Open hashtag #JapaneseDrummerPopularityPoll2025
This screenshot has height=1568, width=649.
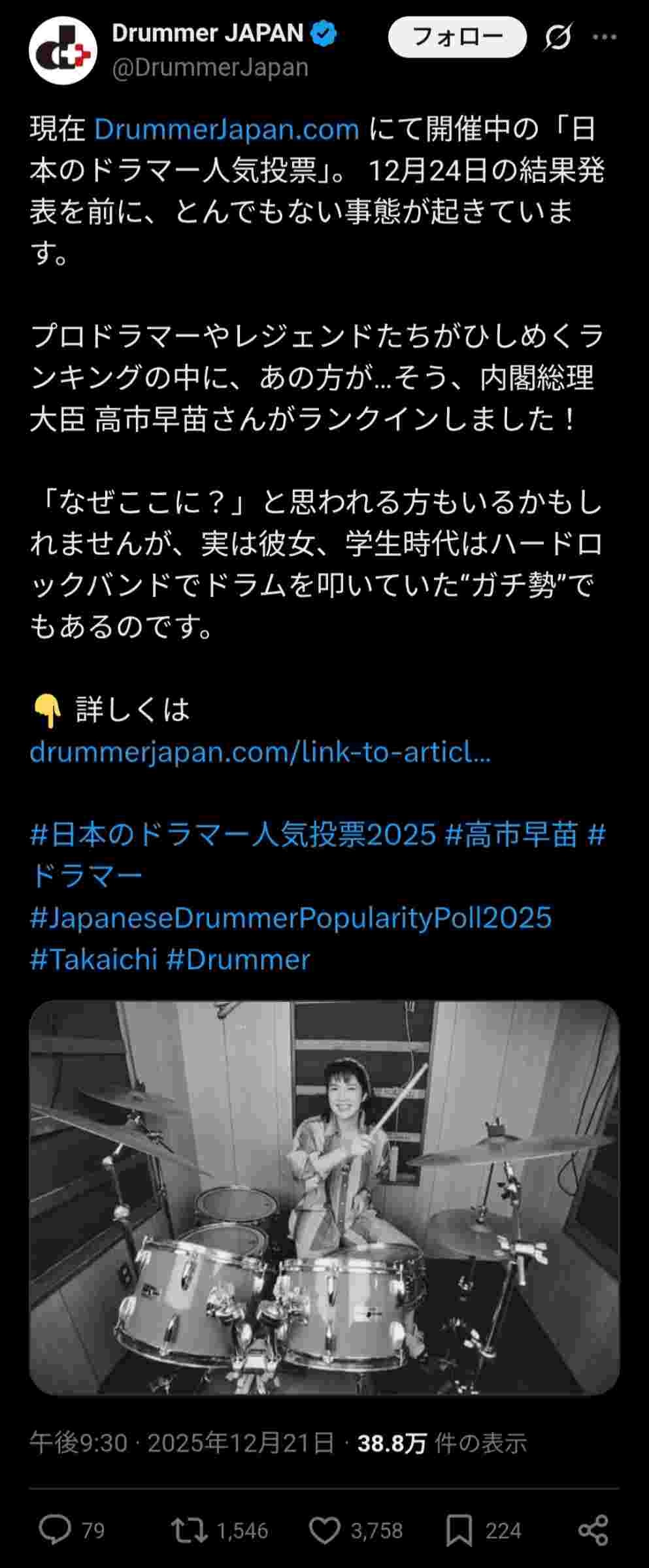(290, 917)
